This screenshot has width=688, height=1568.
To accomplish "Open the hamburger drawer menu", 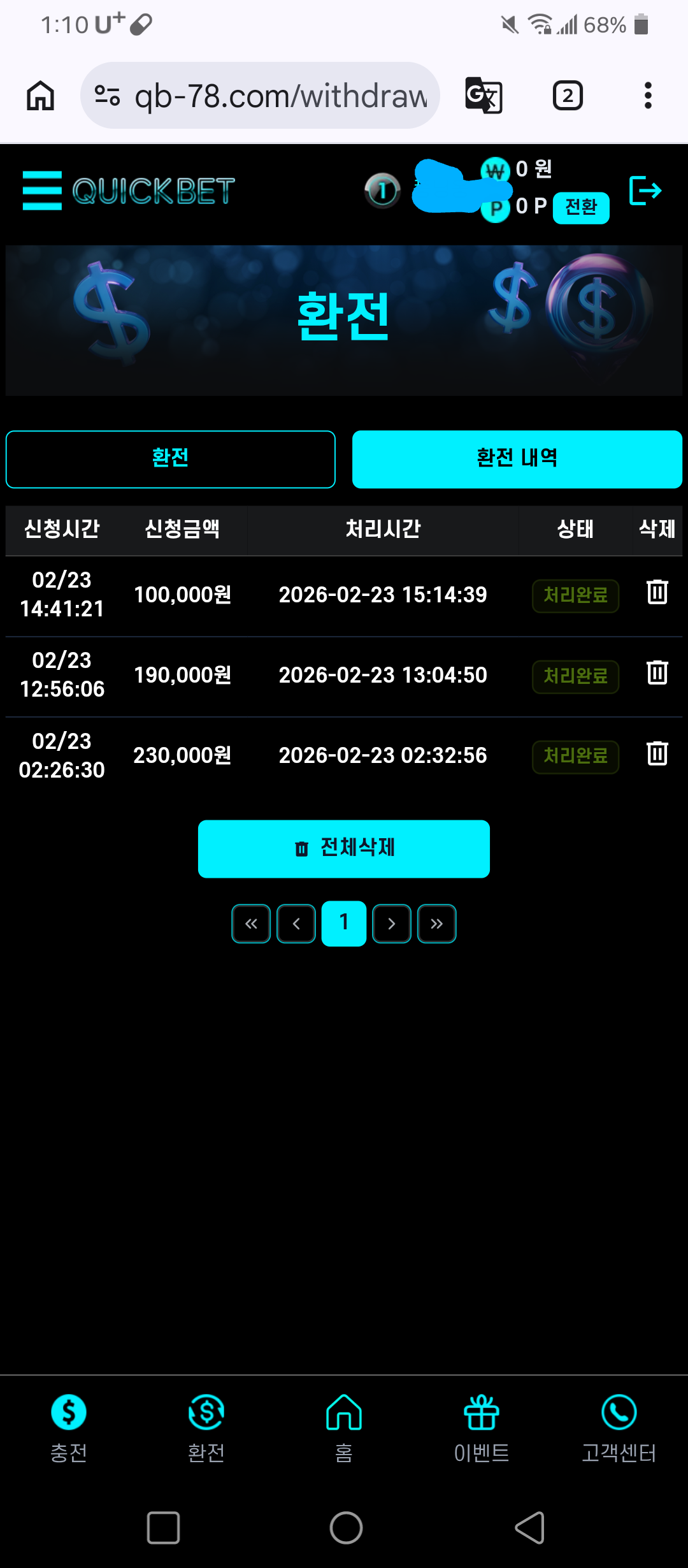I will (42, 191).
